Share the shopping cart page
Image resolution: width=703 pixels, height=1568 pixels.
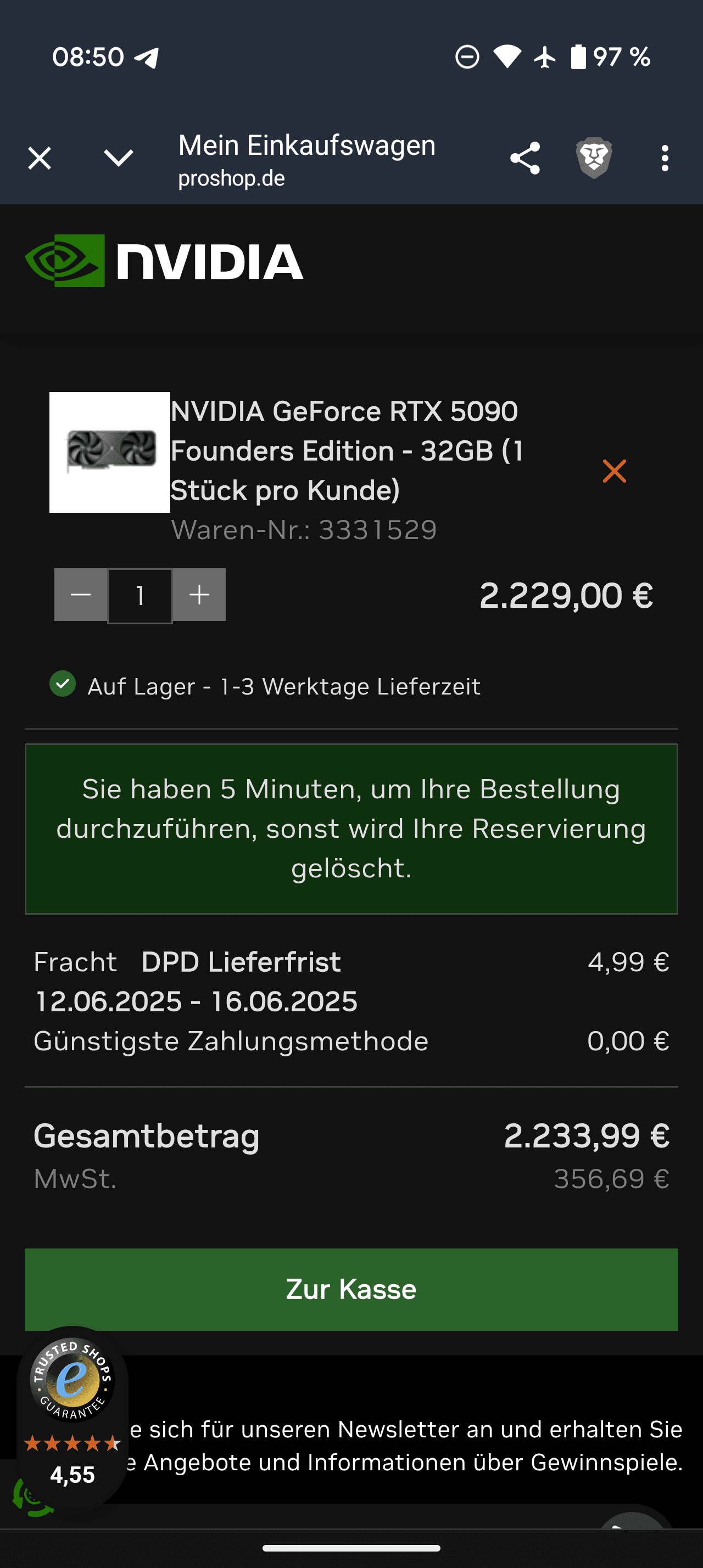tap(525, 159)
